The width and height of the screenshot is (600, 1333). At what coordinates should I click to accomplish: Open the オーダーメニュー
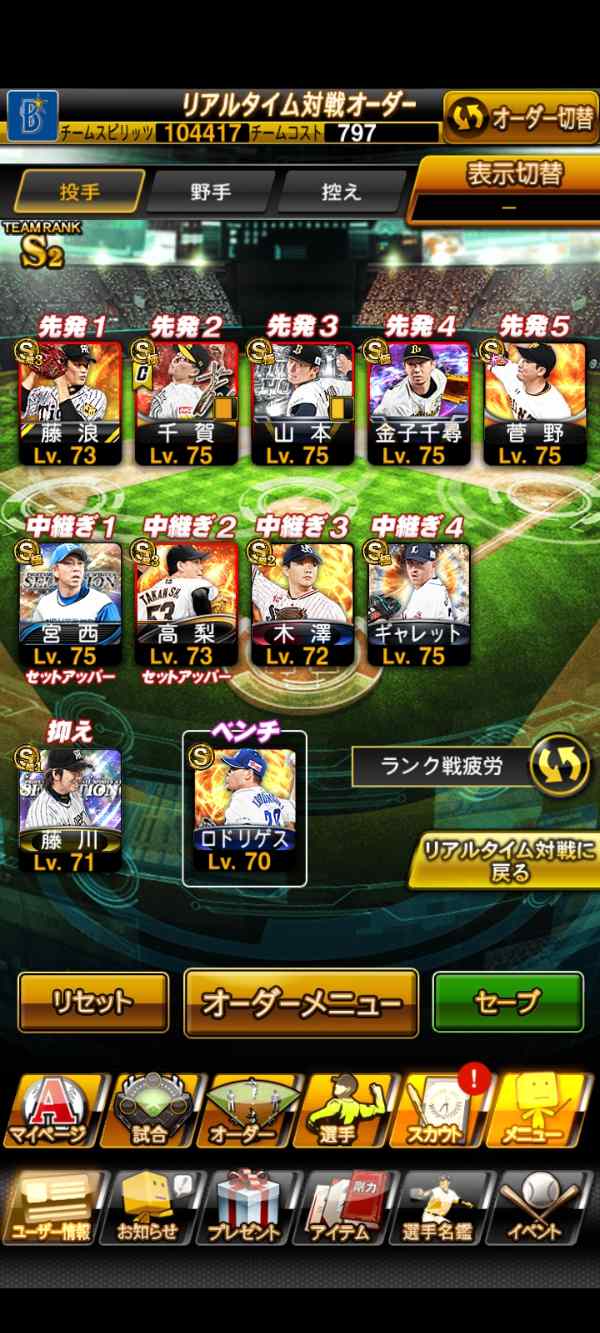click(x=301, y=1002)
